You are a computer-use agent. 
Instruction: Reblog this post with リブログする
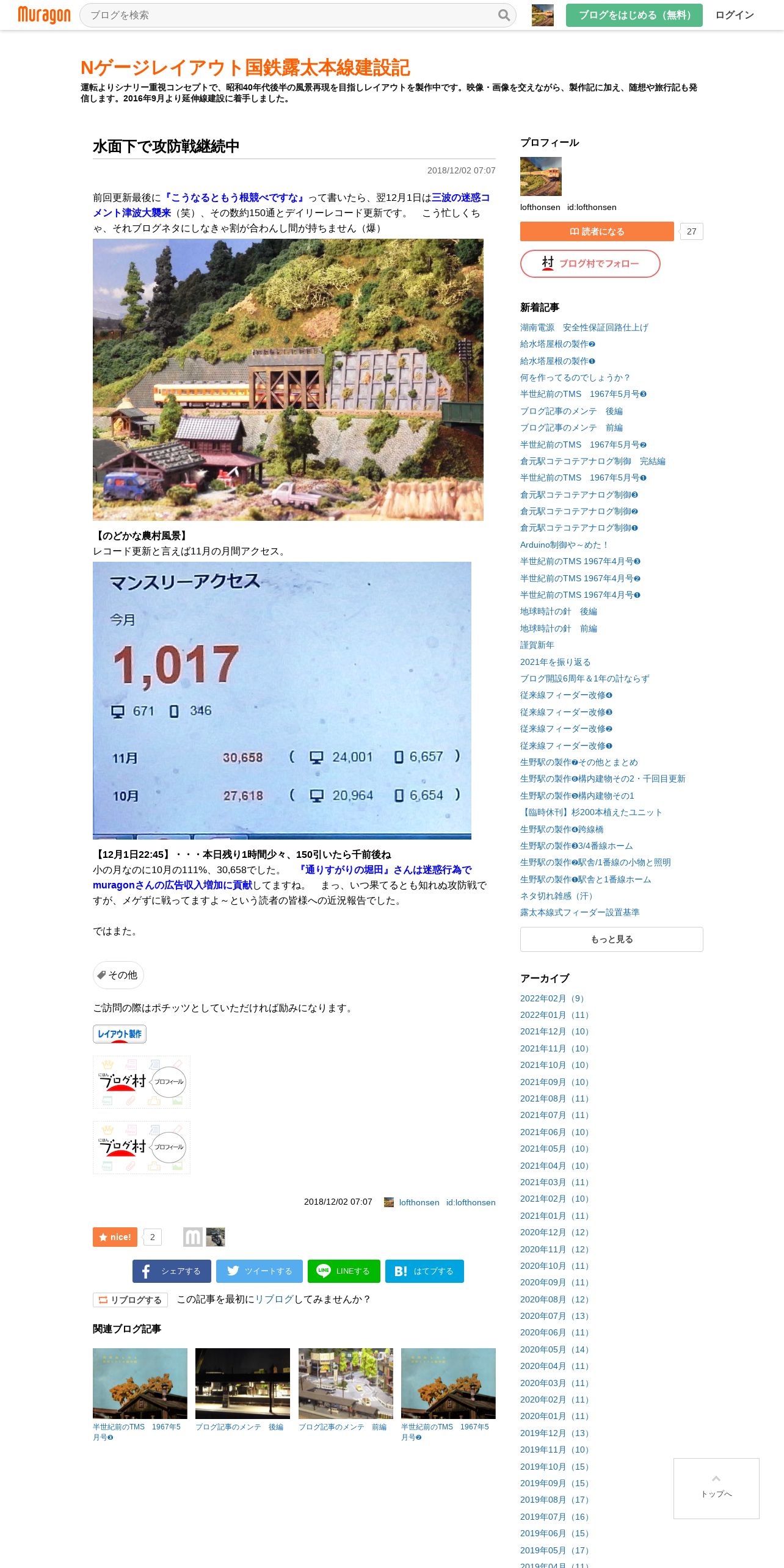pos(130,1300)
